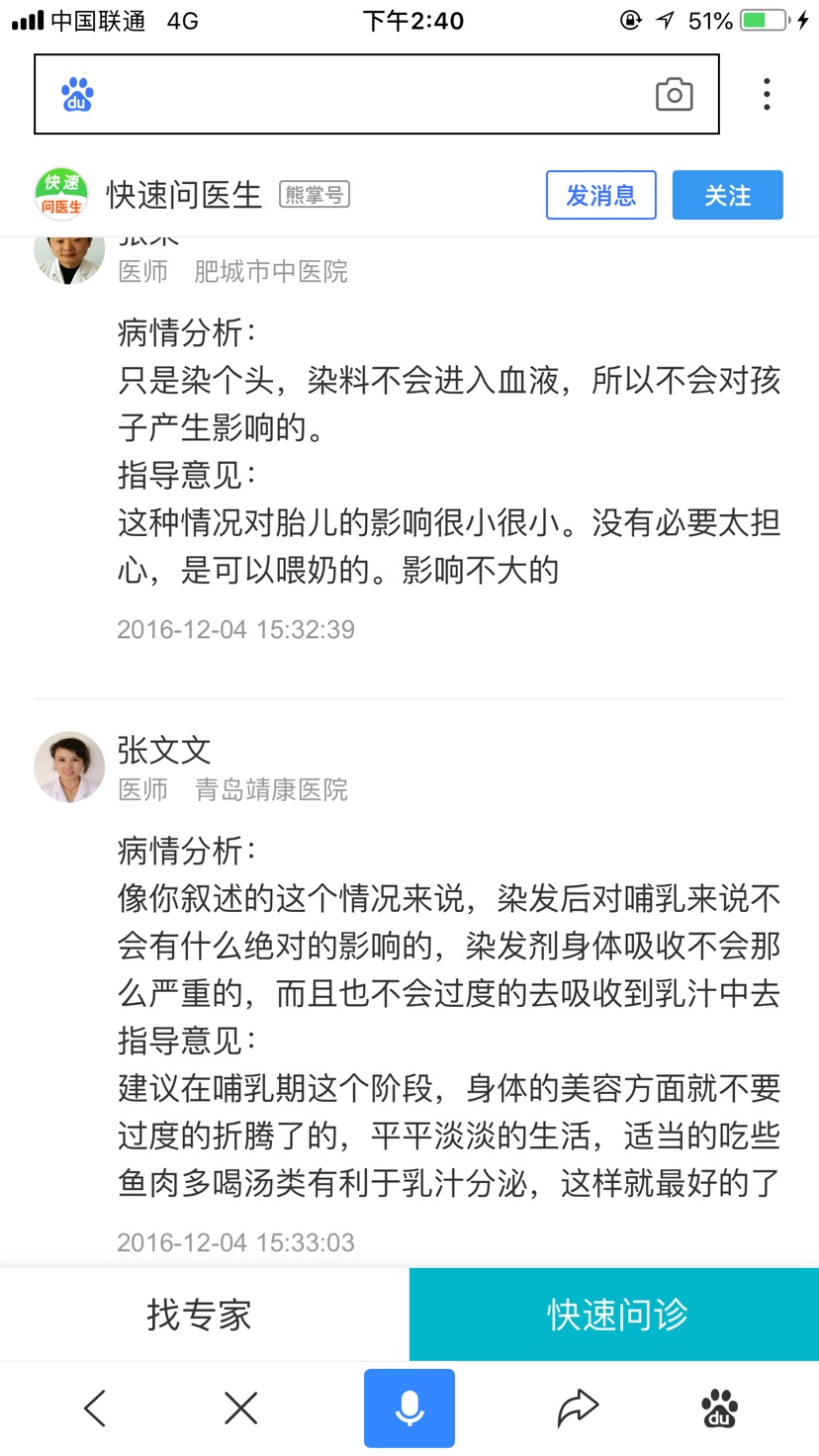
Task: Tap 找专家 to find experts
Action: click(x=202, y=1314)
